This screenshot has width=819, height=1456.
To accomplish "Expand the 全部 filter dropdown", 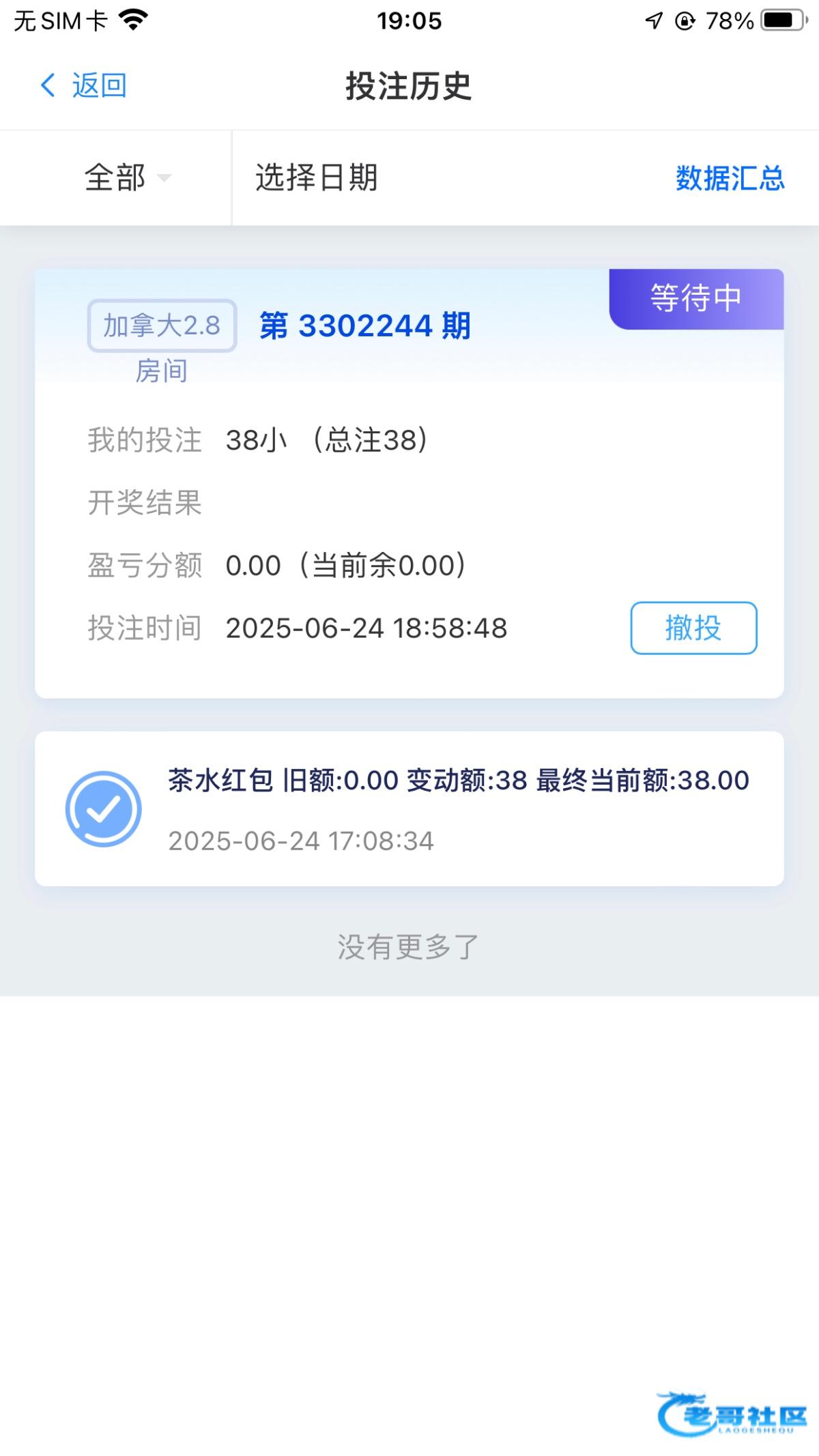I will tap(127, 178).
